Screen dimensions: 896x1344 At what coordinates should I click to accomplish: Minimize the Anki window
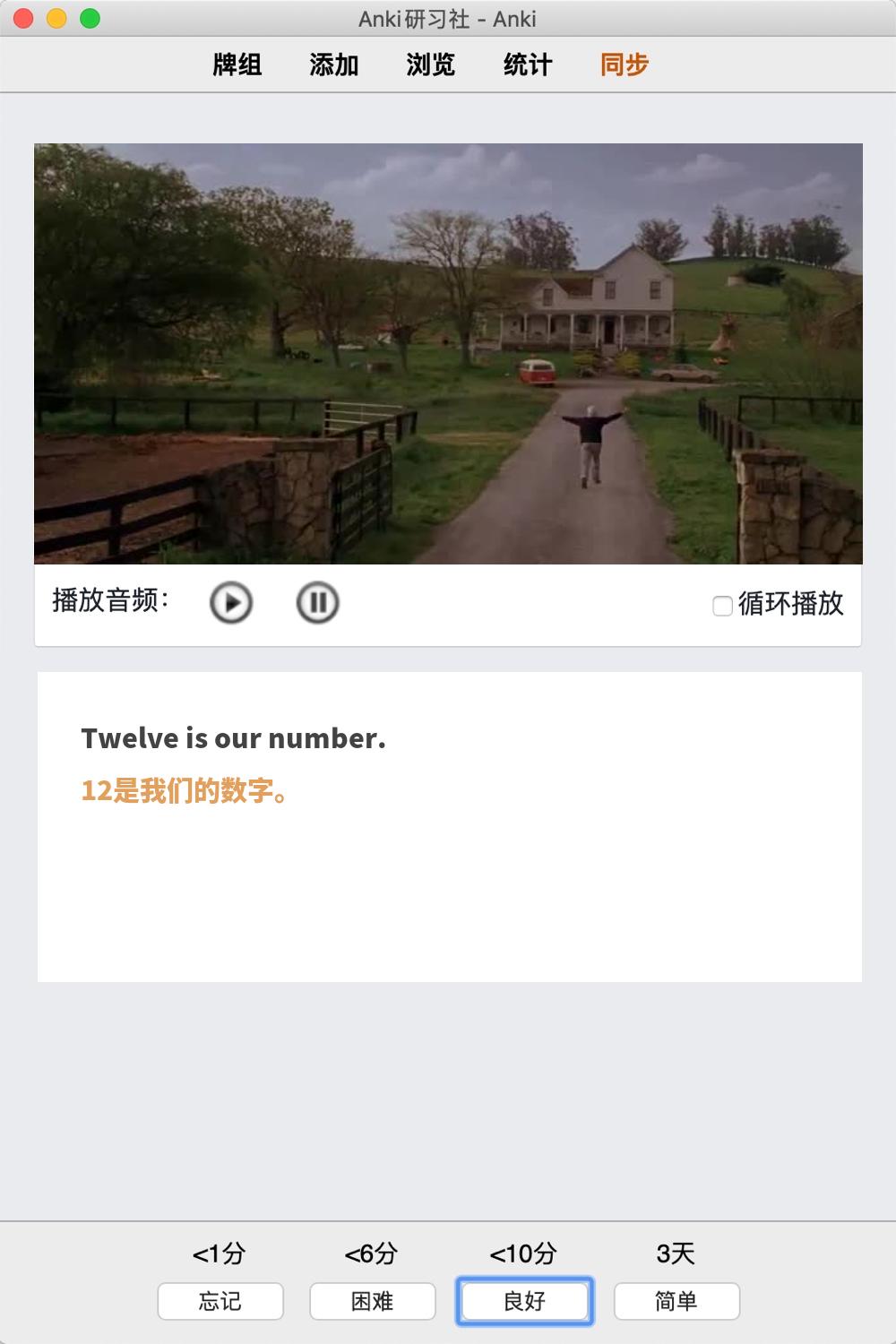[56, 18]
